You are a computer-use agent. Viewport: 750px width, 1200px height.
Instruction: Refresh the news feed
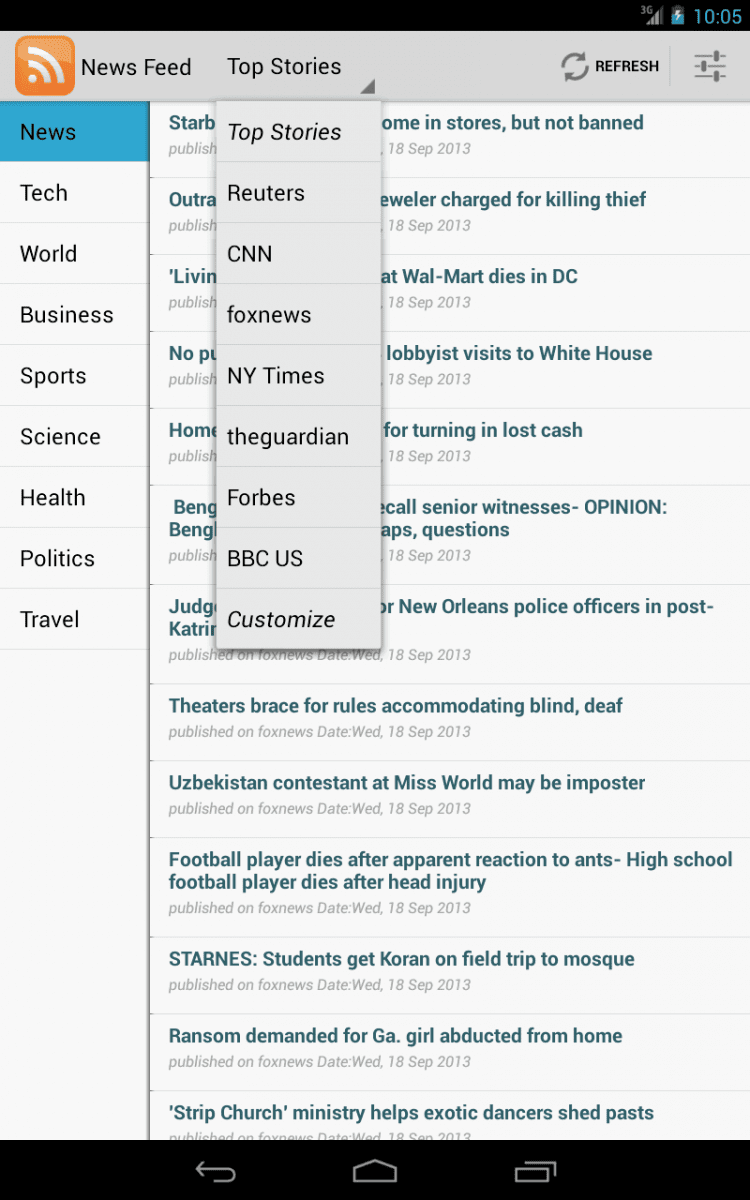click(610, 67)
